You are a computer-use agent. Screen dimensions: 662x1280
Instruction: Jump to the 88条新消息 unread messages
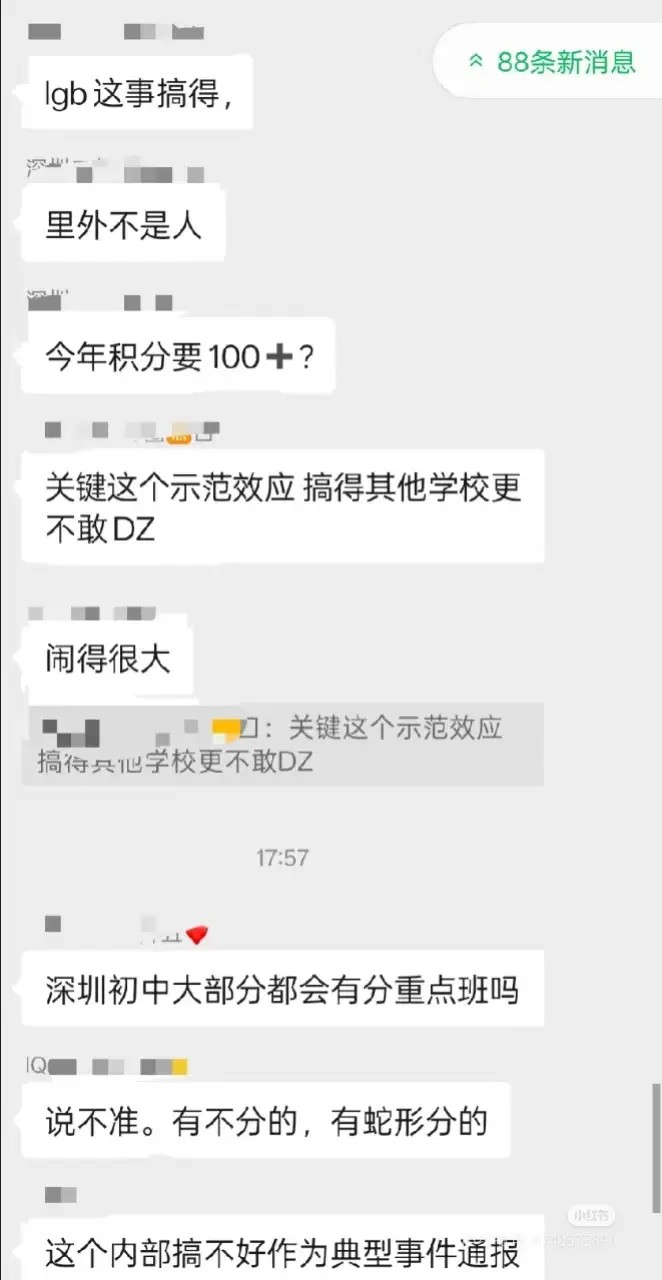(x=552, y=62)
